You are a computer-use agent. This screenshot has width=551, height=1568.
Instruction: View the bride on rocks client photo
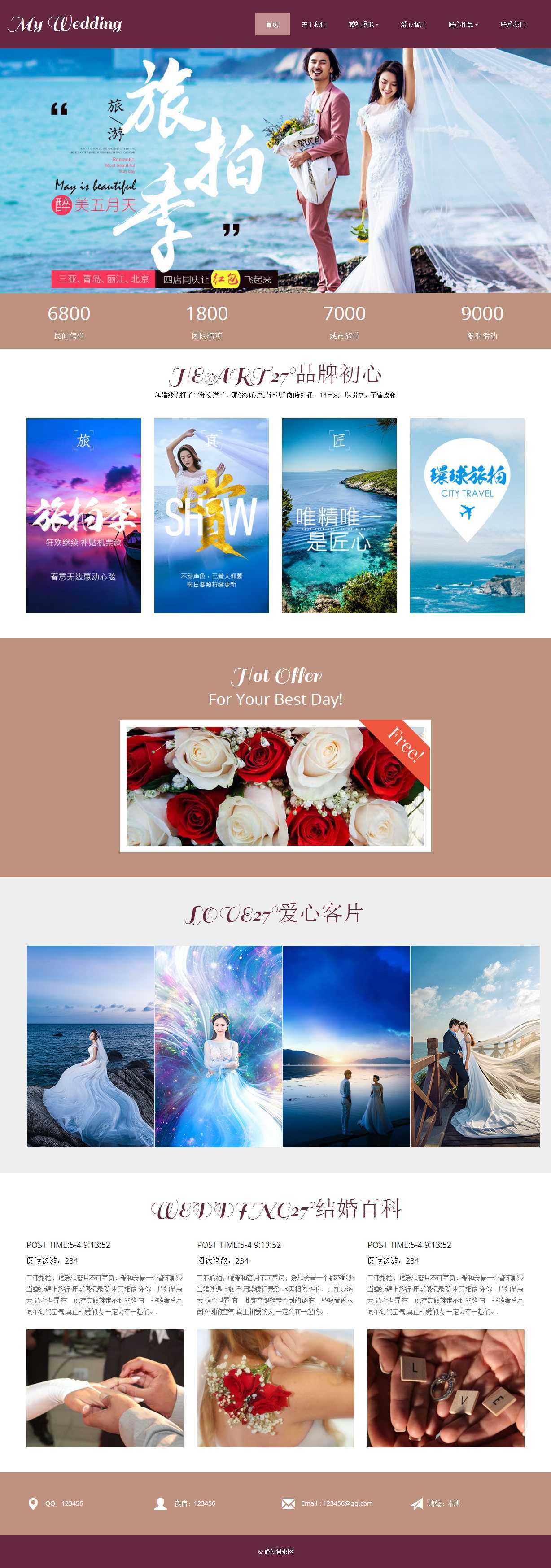click(90, 1046)
